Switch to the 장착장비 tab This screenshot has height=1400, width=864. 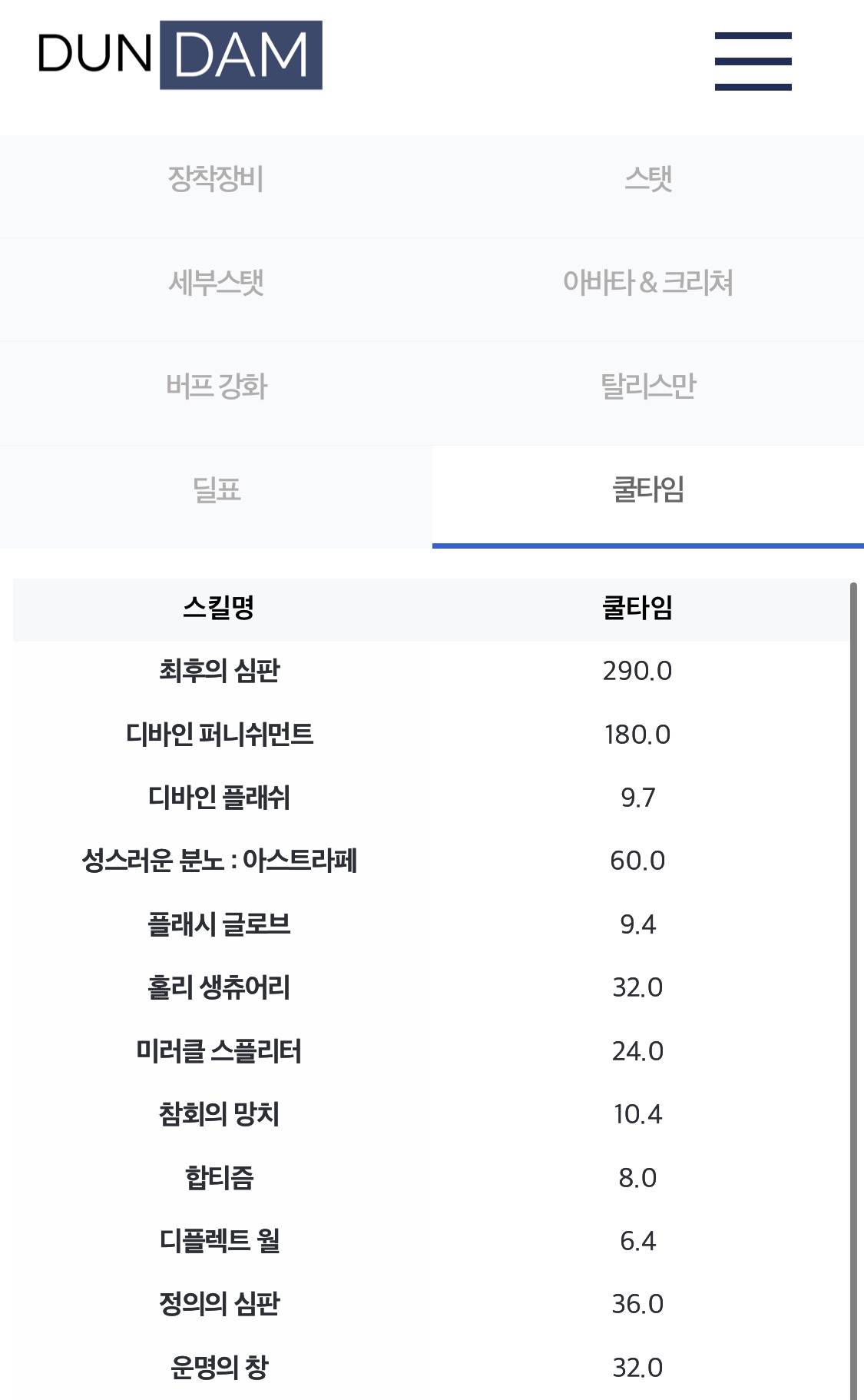216,187
